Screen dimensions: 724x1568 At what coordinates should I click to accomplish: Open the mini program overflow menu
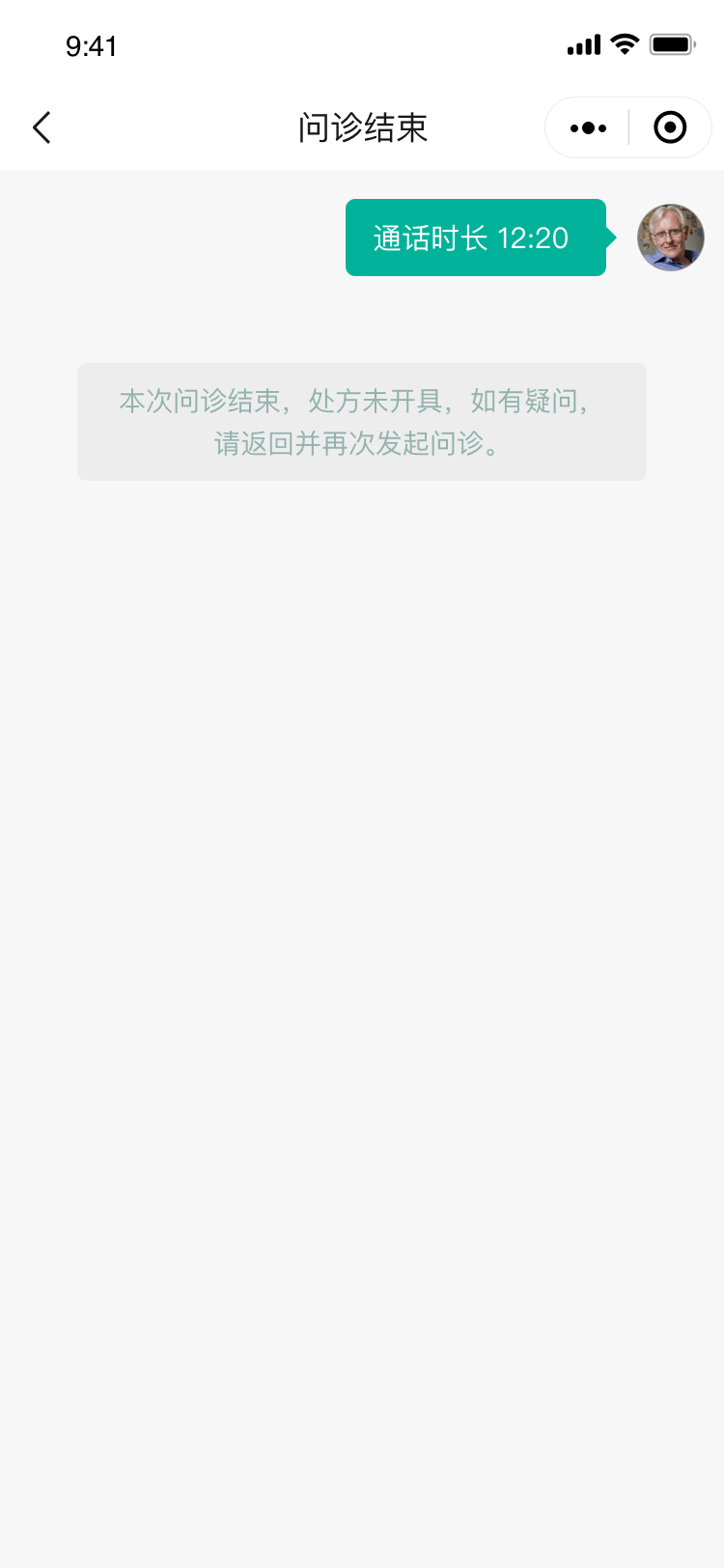pos(588,127)
